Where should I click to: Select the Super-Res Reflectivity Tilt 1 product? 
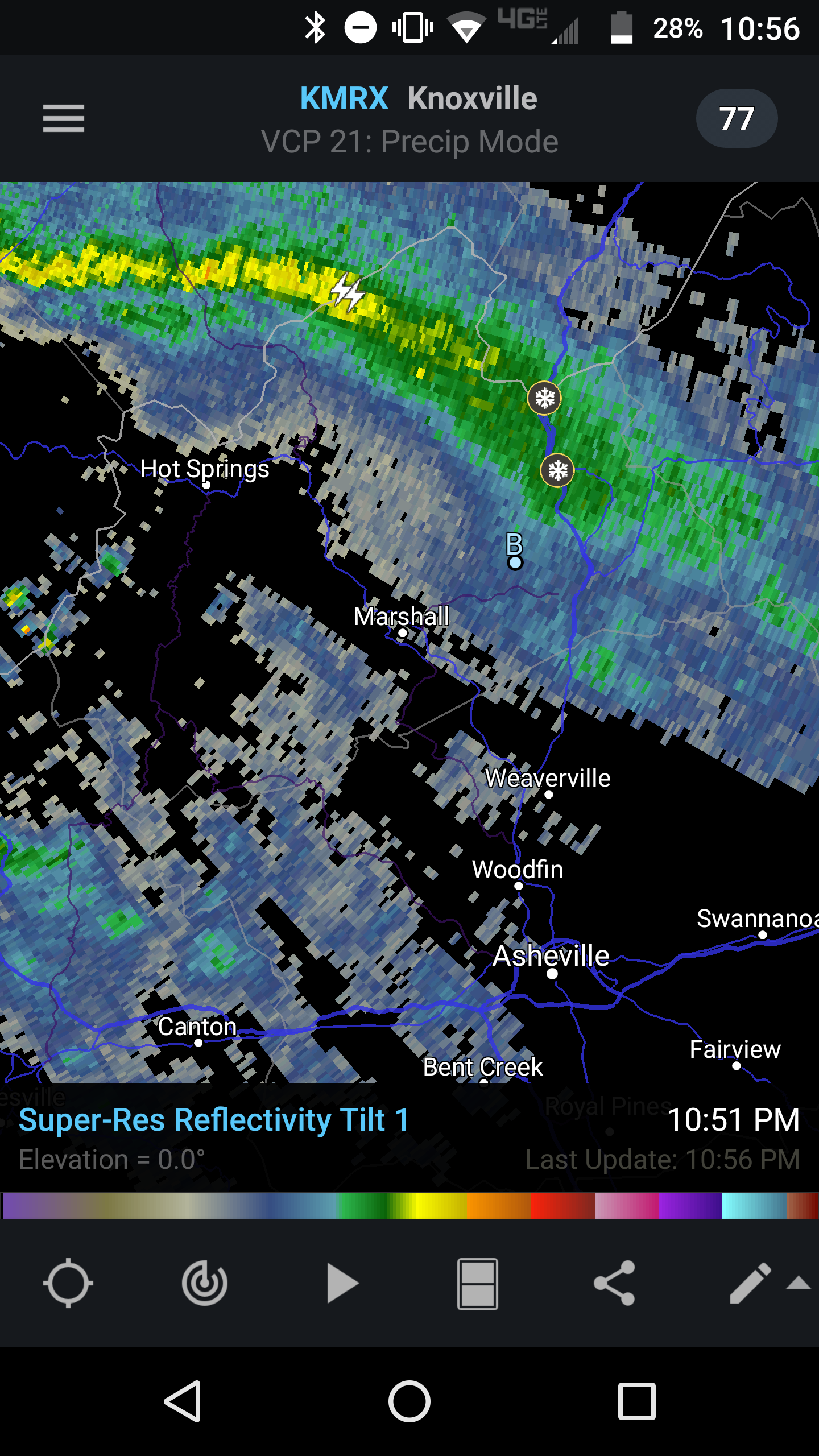click(x=214, y=1120)
